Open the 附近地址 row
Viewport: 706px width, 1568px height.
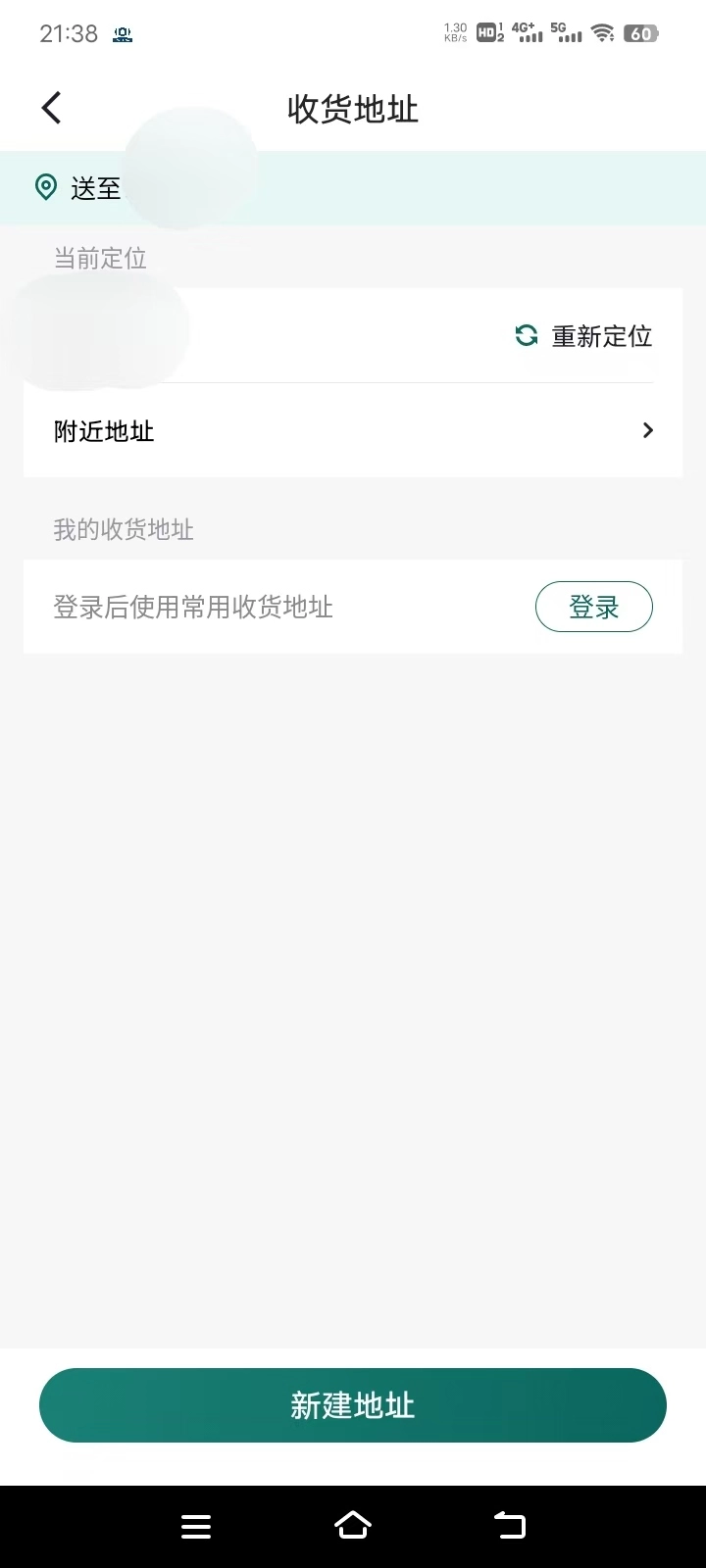(353, 431)
